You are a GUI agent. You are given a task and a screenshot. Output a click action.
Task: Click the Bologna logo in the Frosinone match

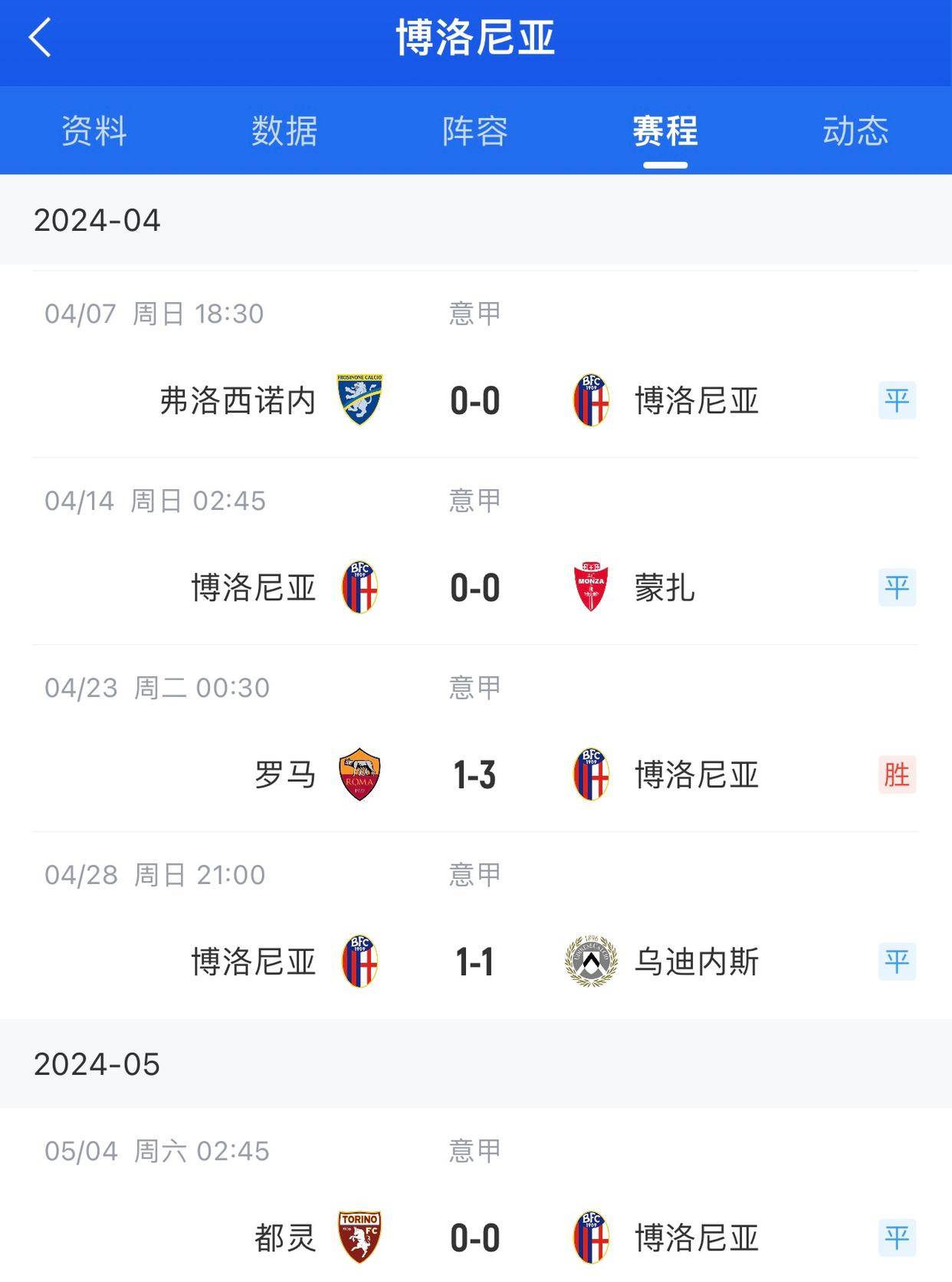coord(592,399)
